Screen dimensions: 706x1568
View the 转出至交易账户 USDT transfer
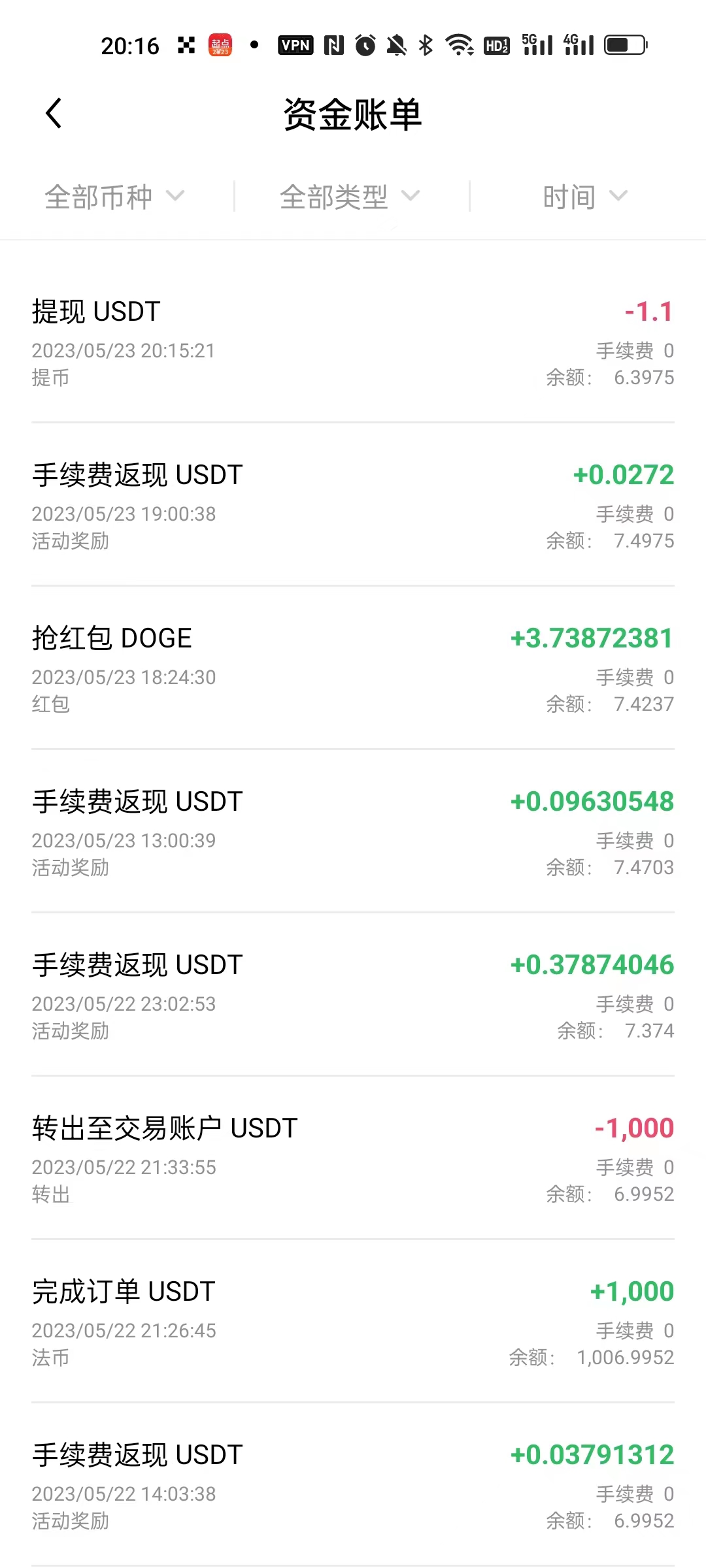[x=353, y=1159]
